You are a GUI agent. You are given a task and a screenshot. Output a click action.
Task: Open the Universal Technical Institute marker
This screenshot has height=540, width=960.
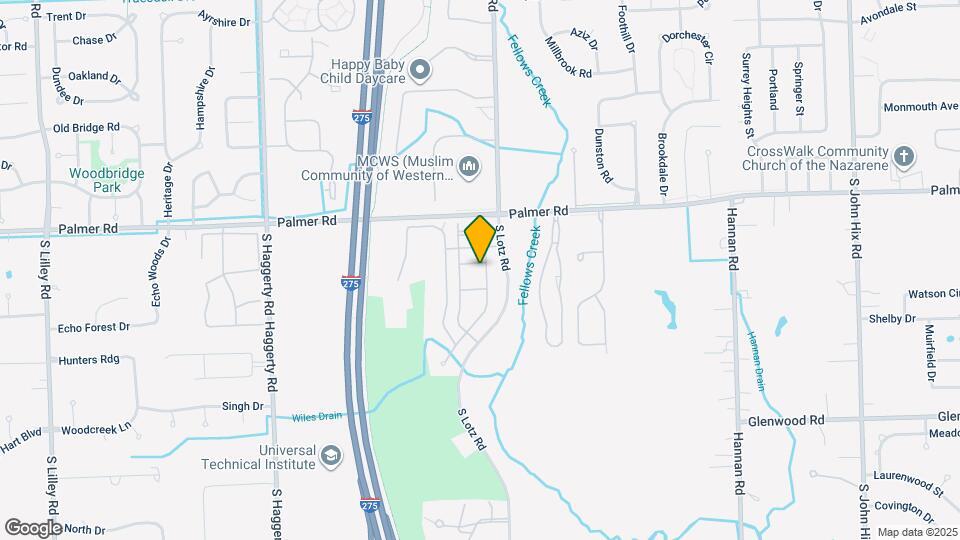[x=329, y=457]
